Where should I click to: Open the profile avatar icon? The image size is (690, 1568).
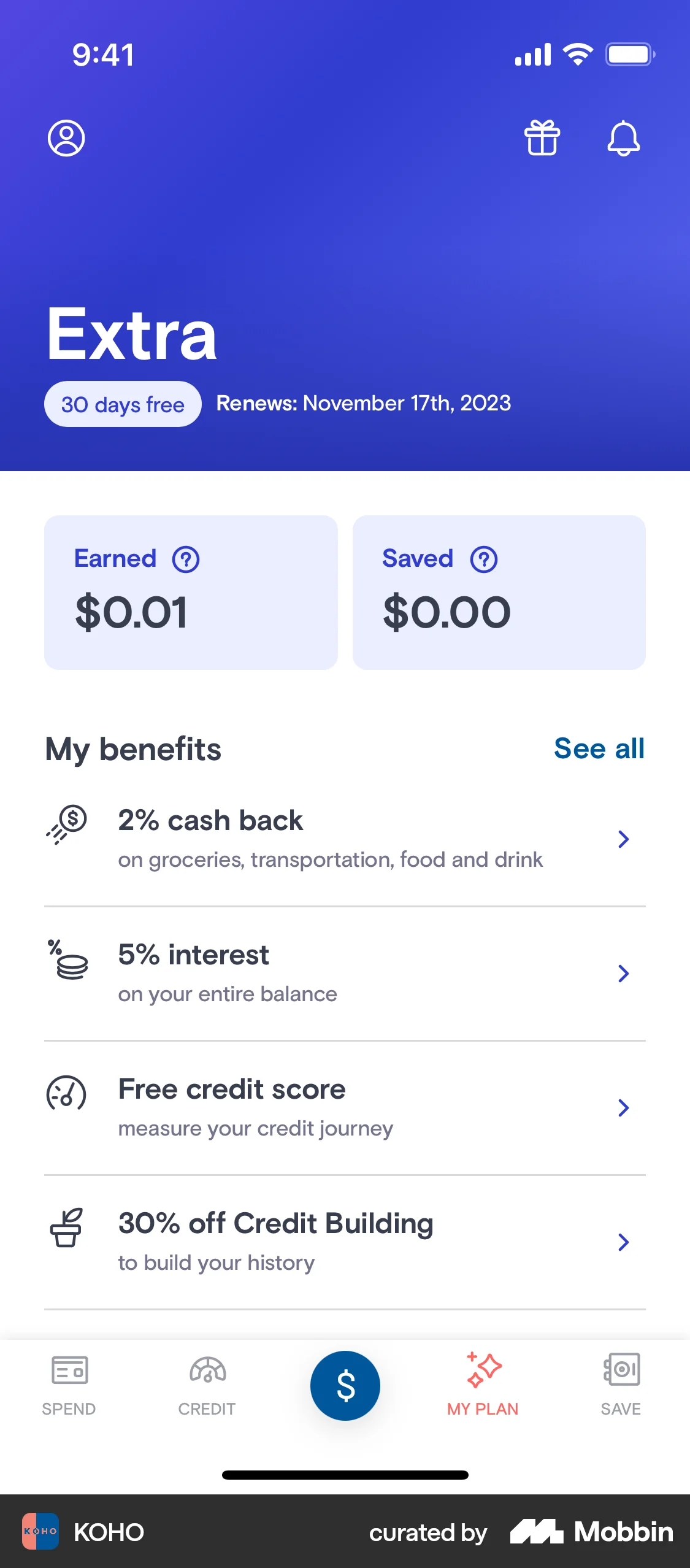coord(66,138)
